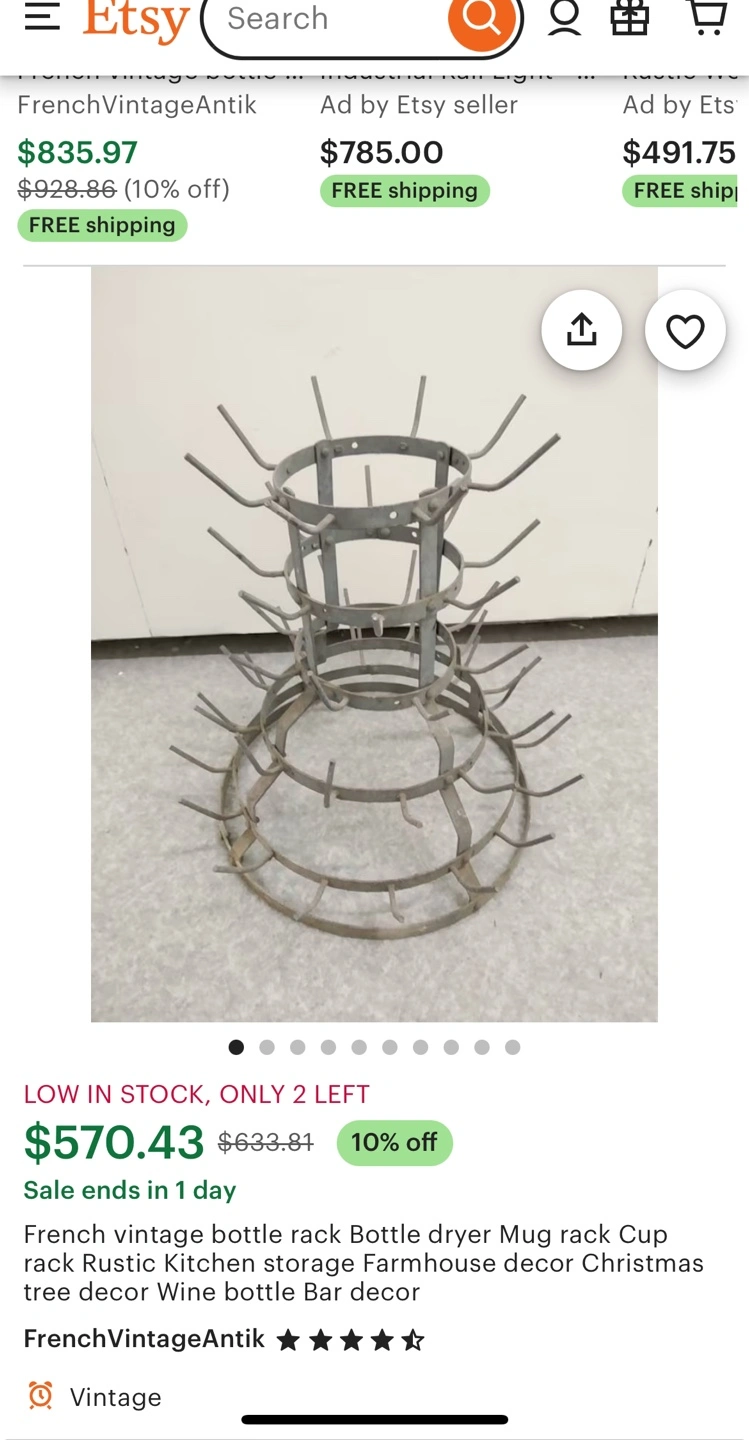The image size is (749, 1440).
Task: View the shopping cart
Action: tap(707, 18)
